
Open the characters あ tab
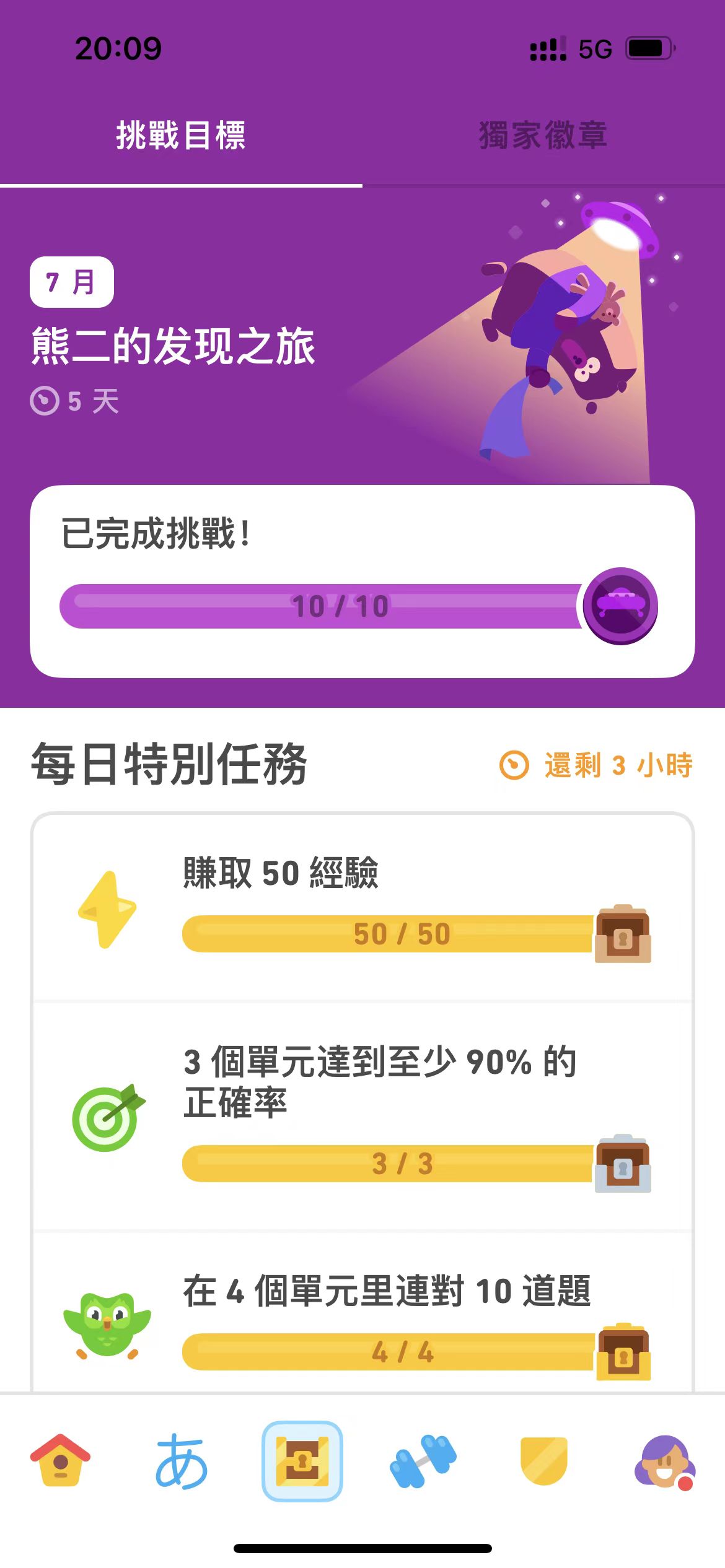[x=181, y=1461]
